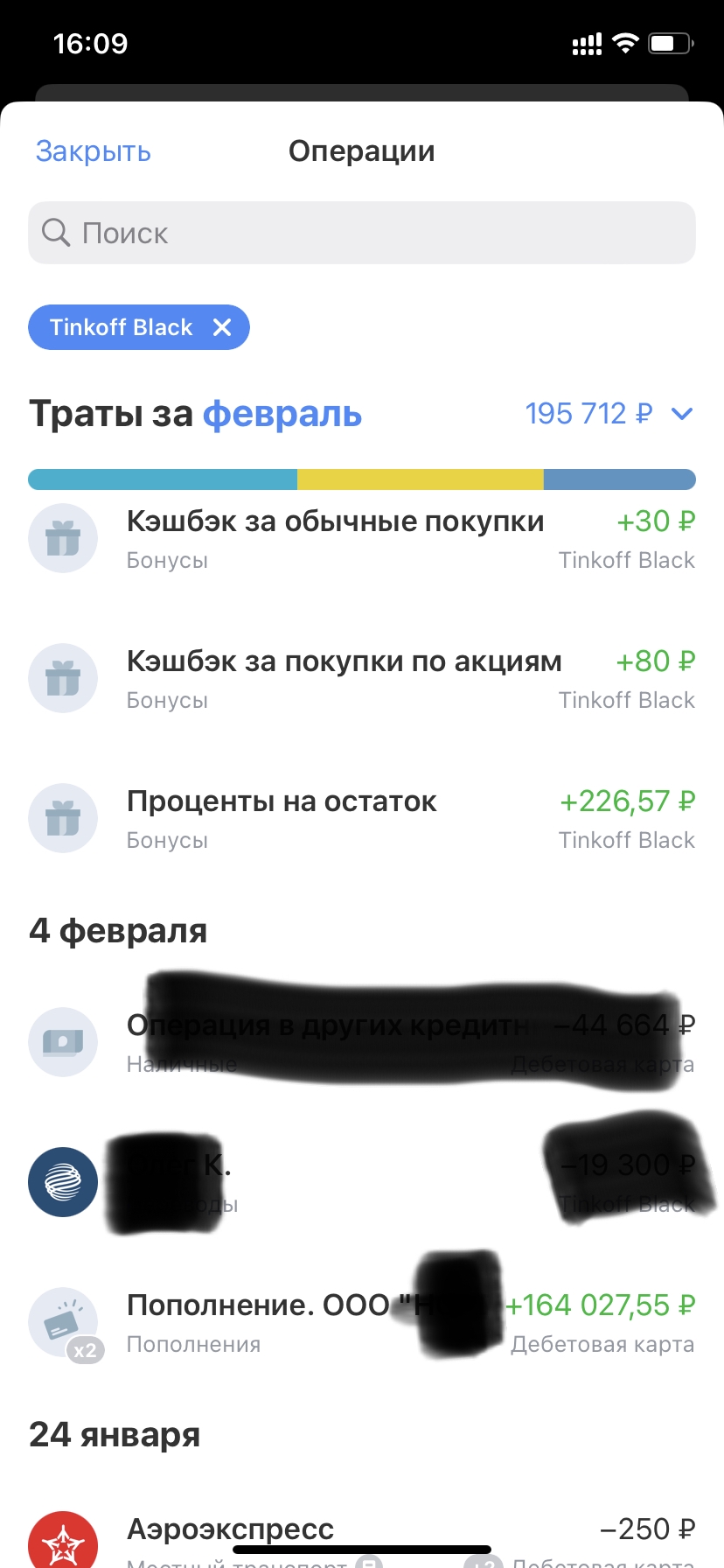Change the month from февраль
The image size is (724, 1568).
[x=282, y=414]
